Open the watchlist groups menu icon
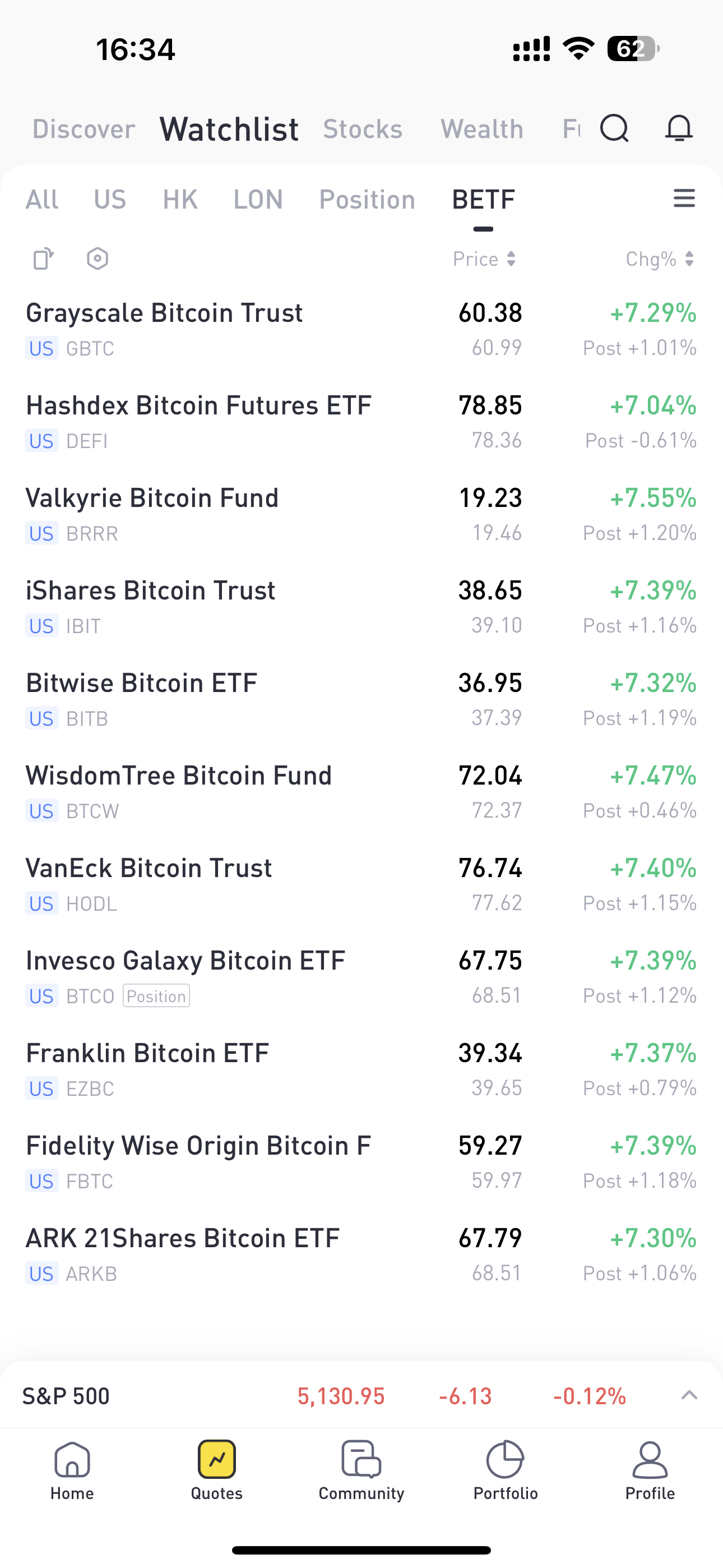 [x=684, y=199]
